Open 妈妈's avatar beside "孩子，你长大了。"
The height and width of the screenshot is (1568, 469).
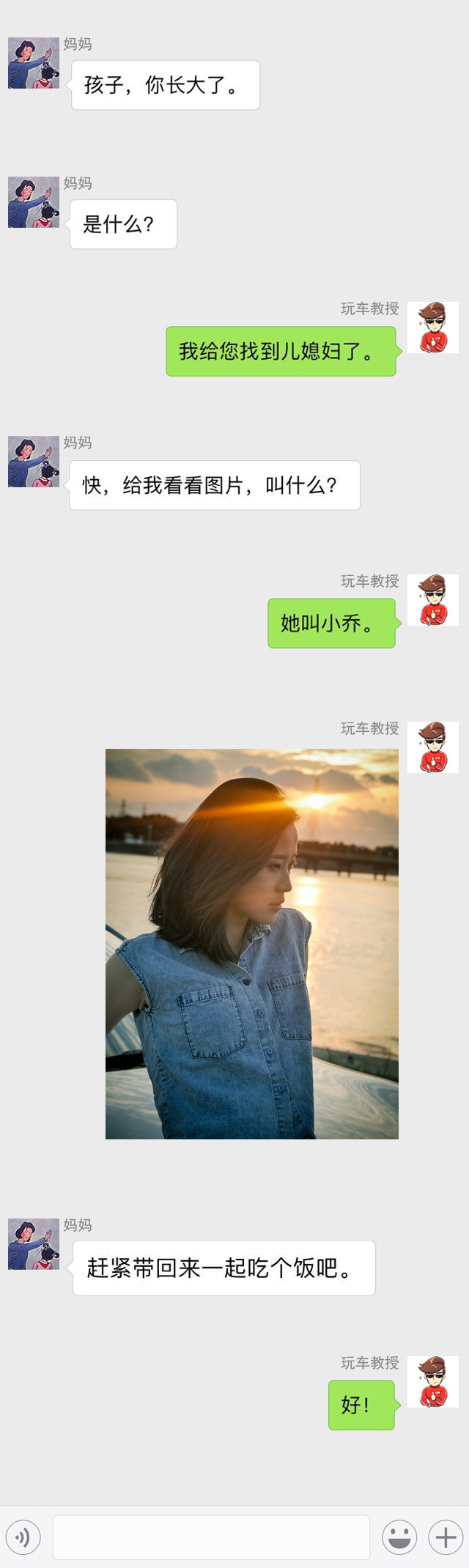coord(33,63)
